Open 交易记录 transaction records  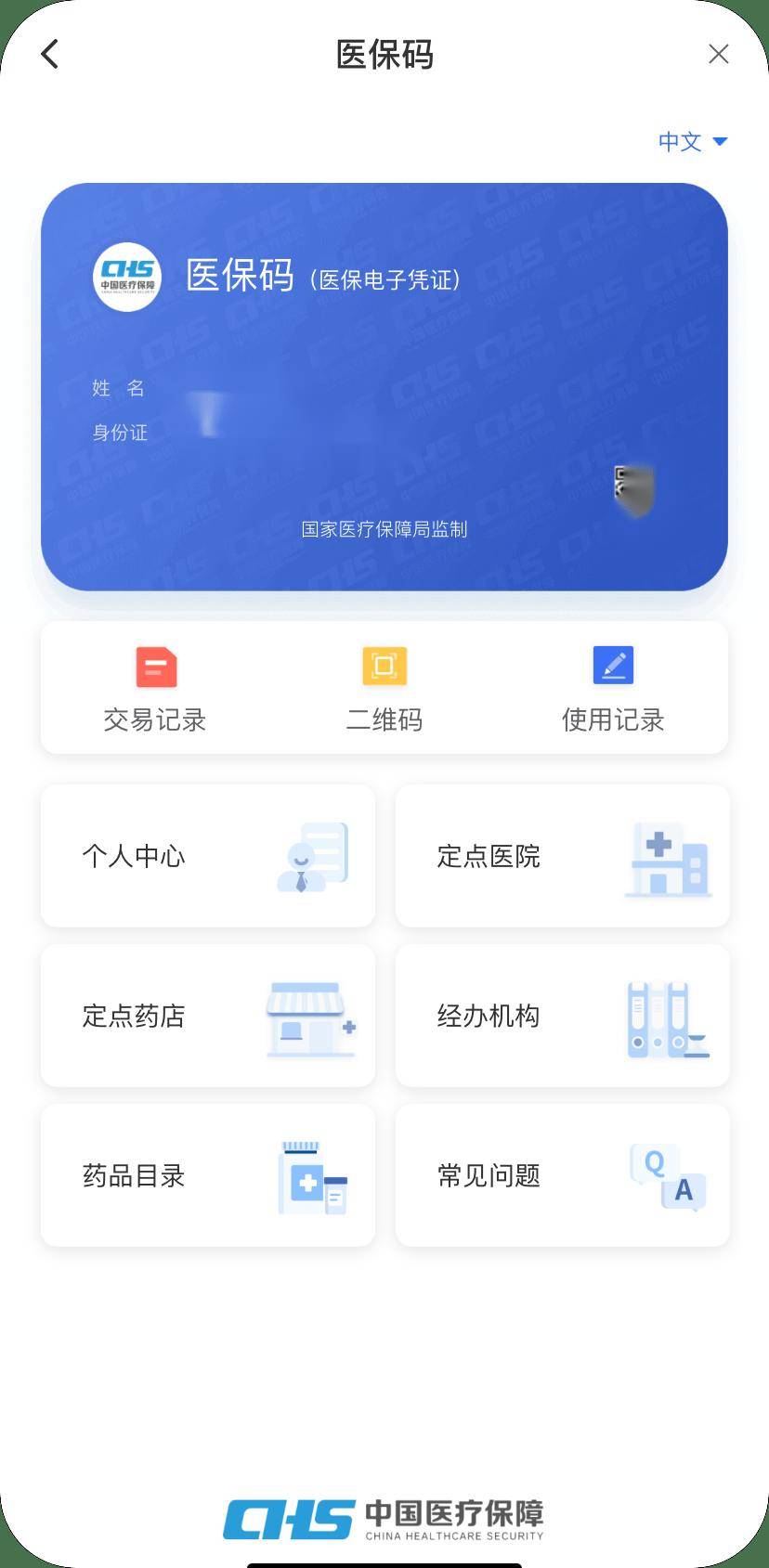(155, 689)
